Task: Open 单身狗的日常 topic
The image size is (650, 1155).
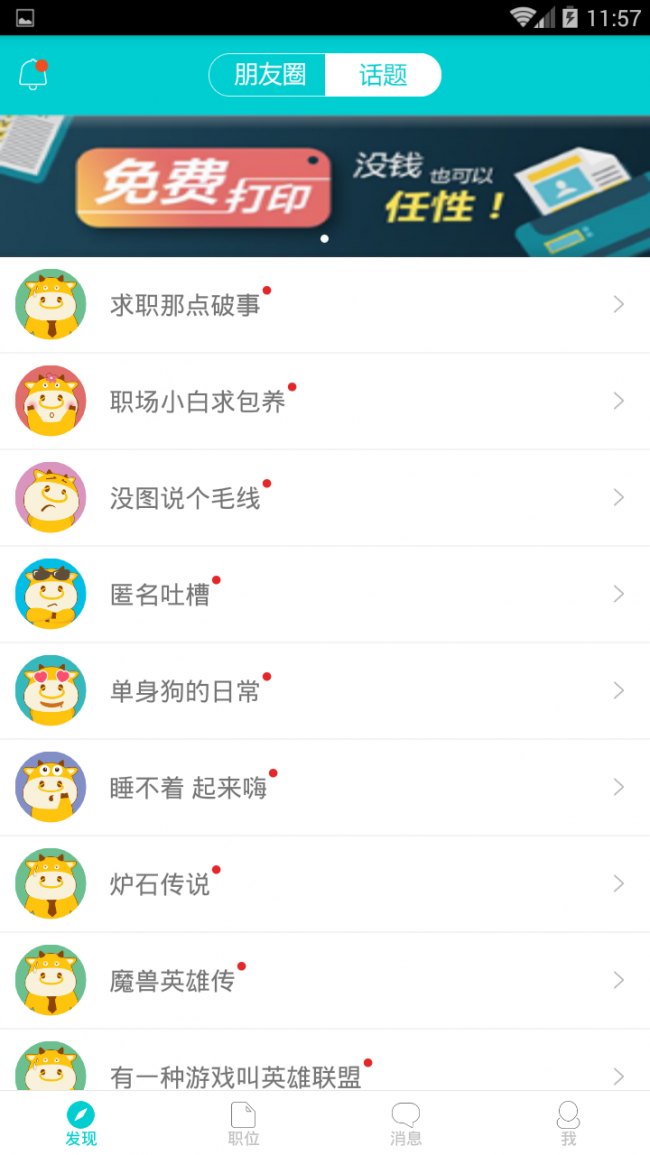Action: 325,691
